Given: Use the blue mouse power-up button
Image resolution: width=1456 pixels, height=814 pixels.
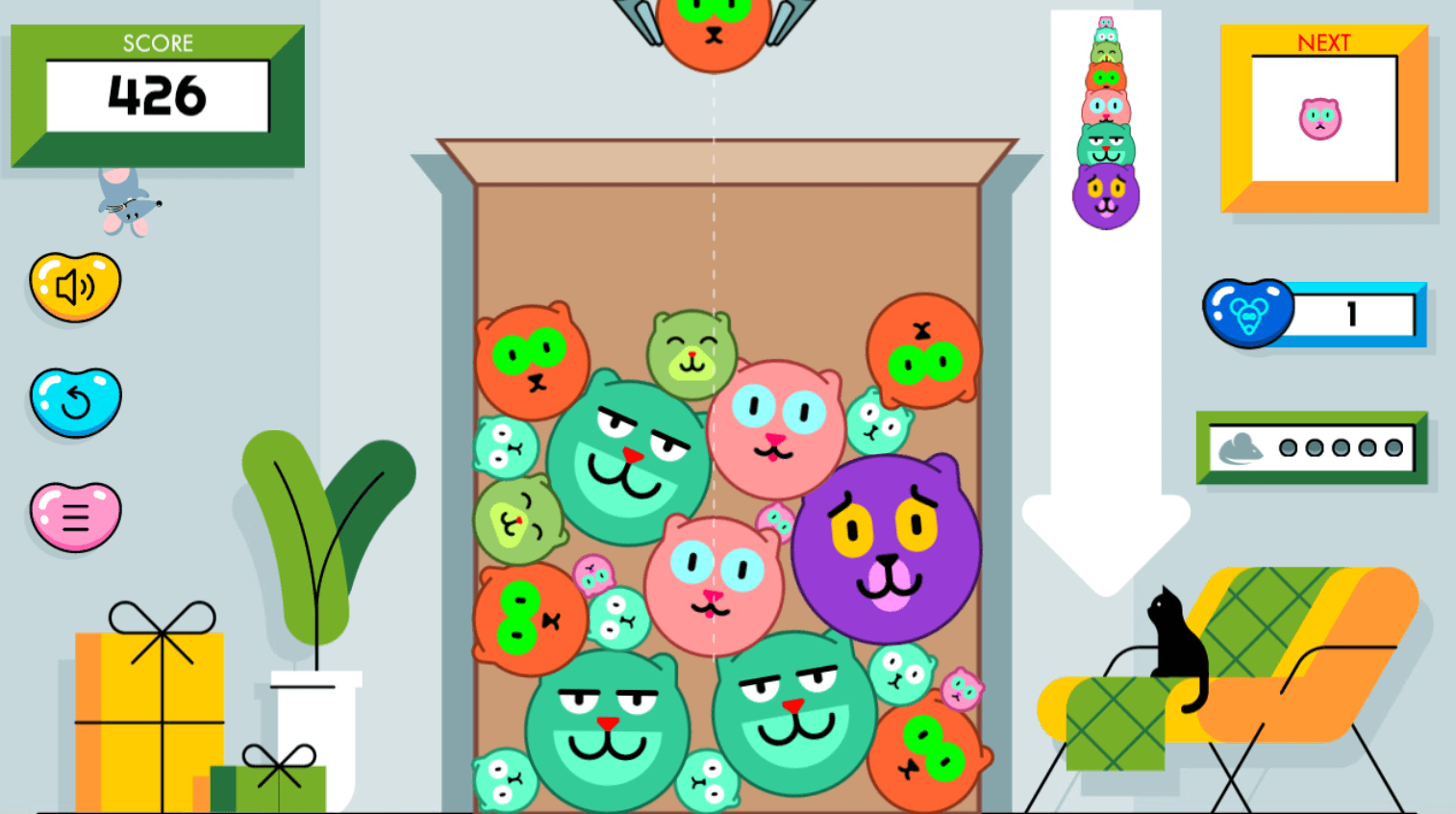Looking at the screenshot, I should point(1248,313).
